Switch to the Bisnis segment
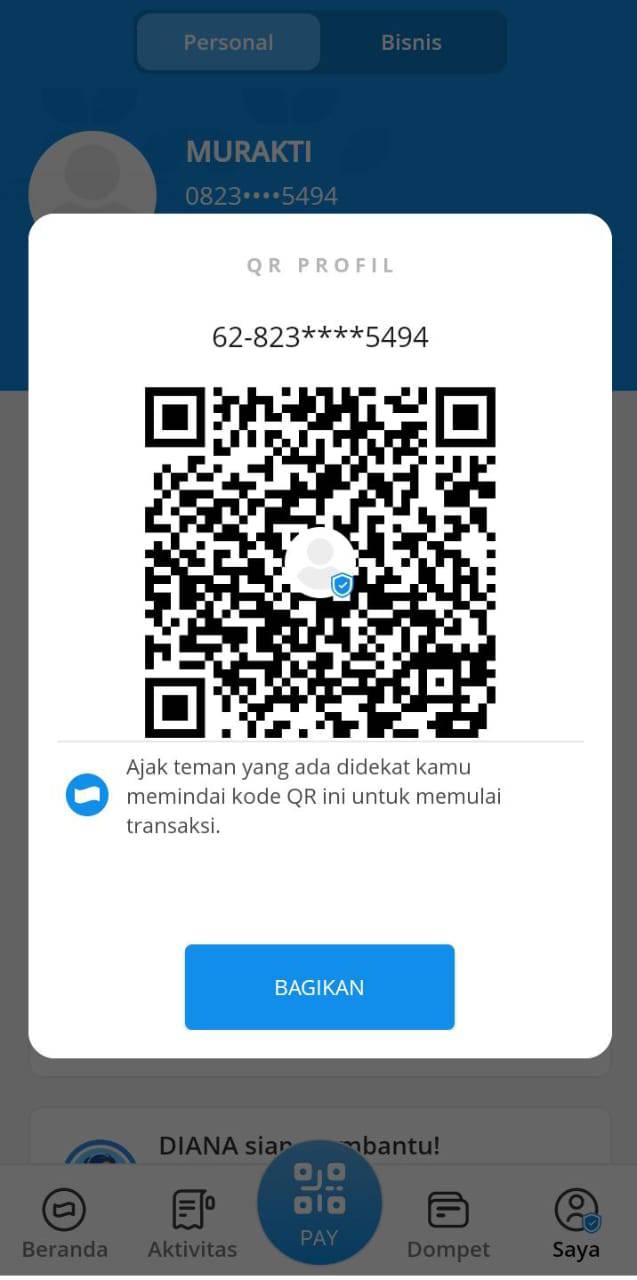 click(x=411, y=43)
